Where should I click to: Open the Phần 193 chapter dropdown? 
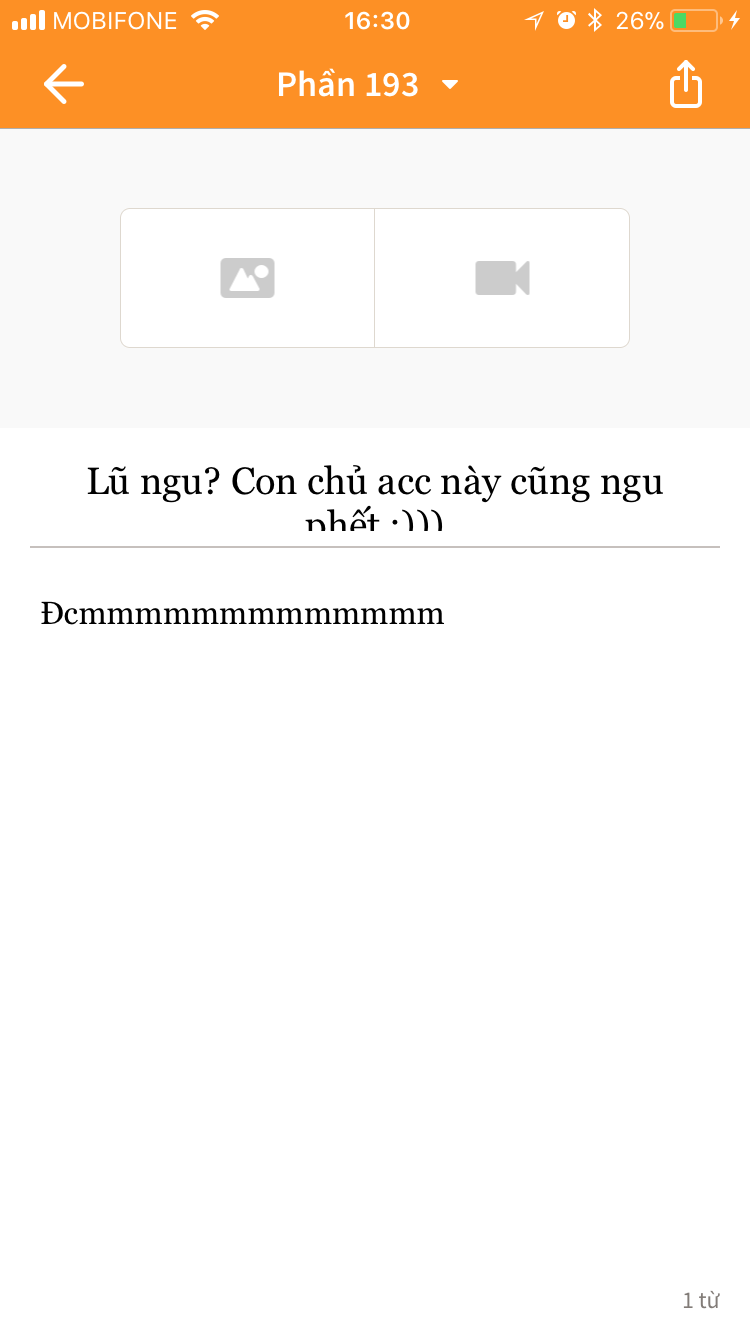(368, 84)
